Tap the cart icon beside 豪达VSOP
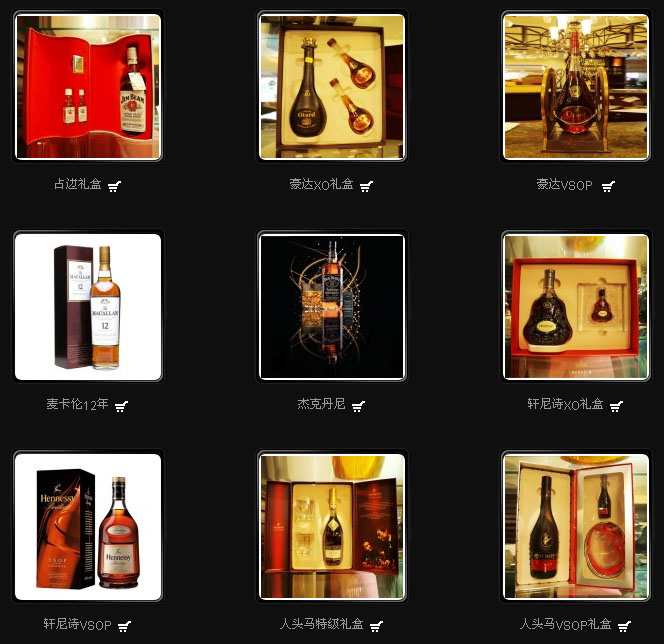Screen dimensions: 664x644 pyautogui.click(x=608, y=186)
